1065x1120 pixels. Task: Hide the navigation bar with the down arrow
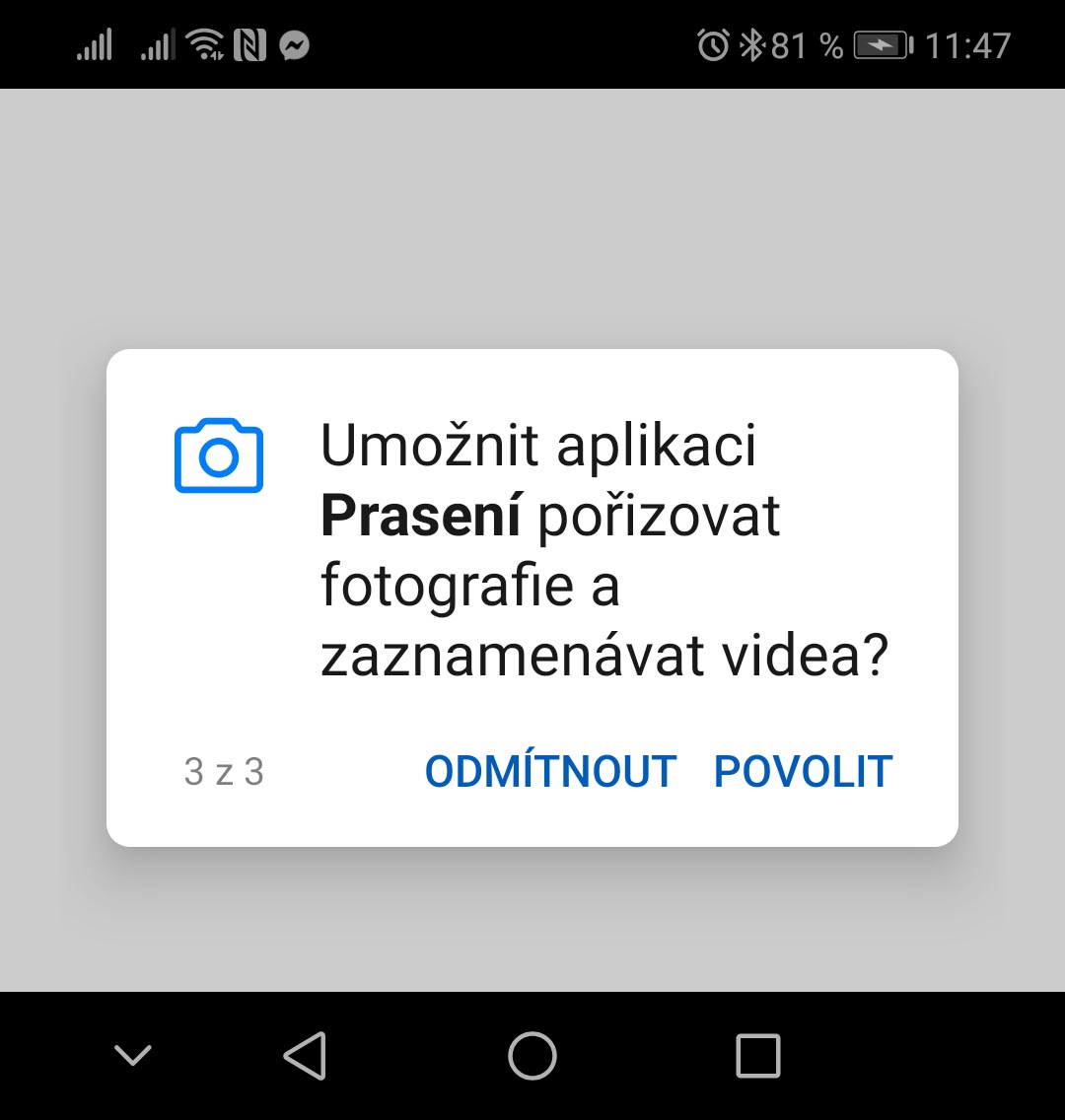133,1056
